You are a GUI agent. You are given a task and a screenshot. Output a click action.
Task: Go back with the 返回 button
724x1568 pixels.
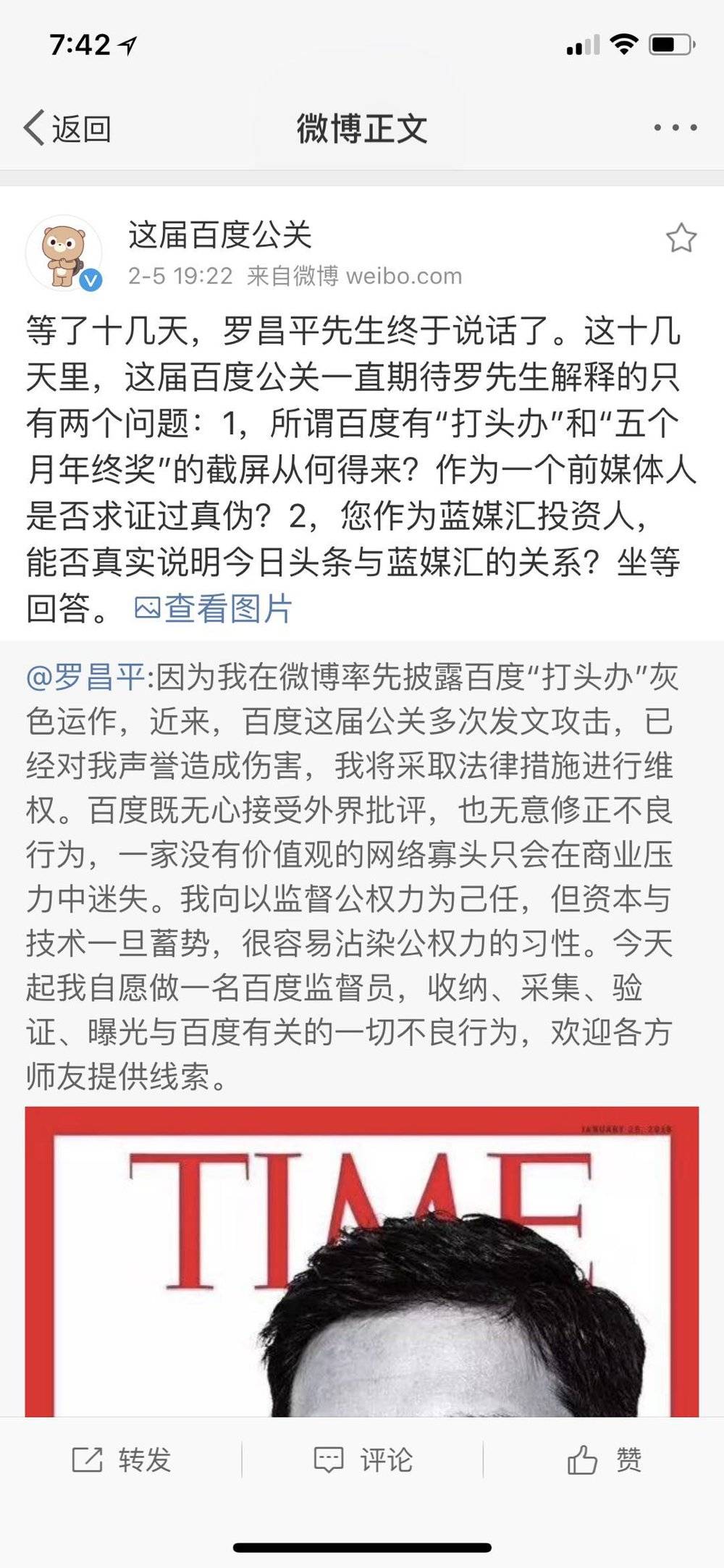click(67, 129)
